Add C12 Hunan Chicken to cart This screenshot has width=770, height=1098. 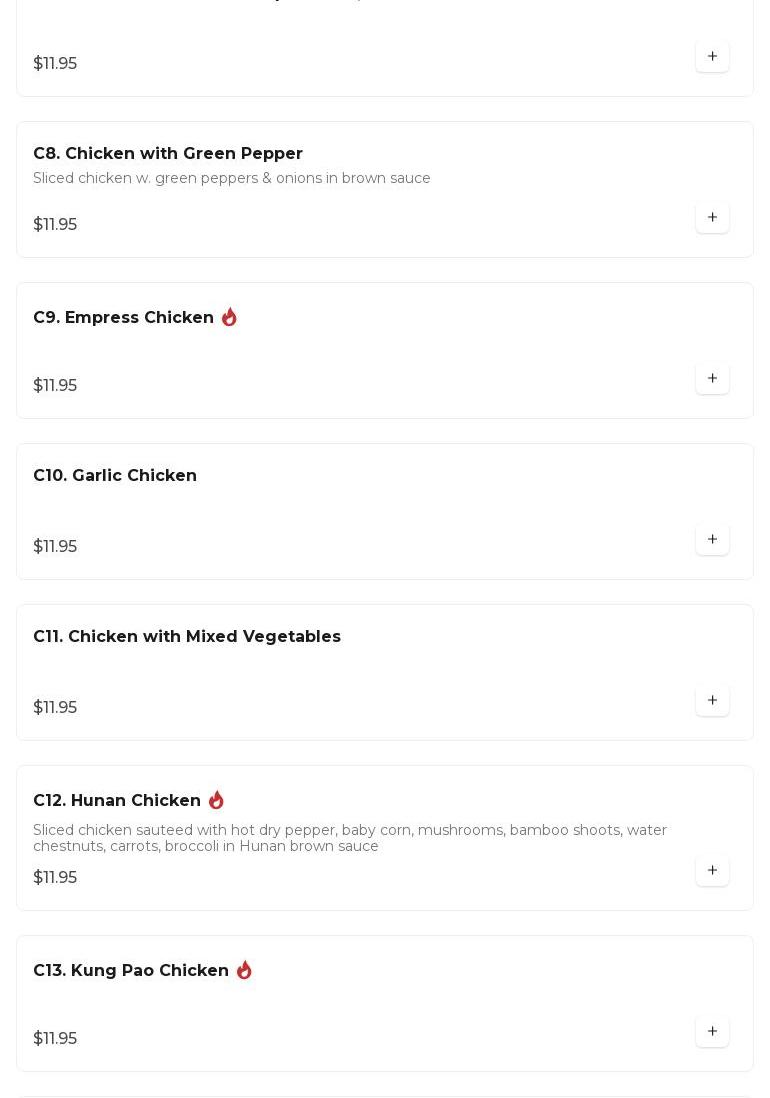click(x=712, y=871)
